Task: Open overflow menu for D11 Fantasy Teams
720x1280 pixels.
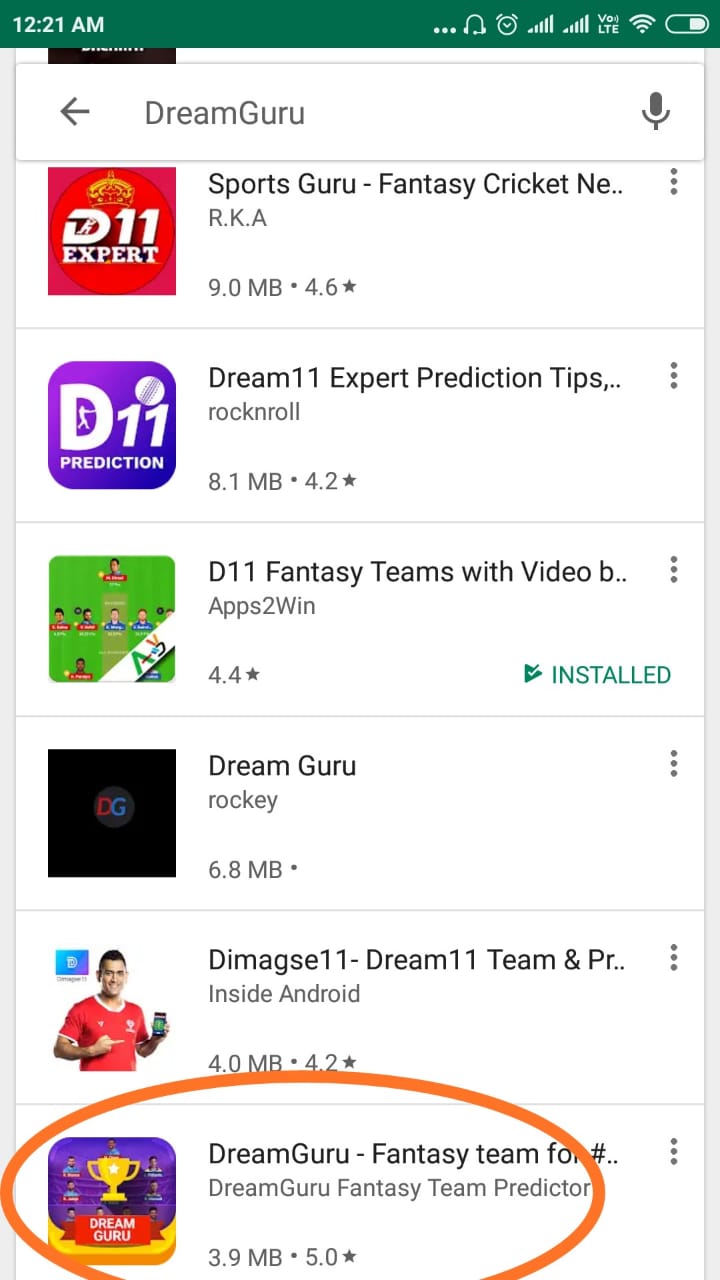Action: [674, 570]
